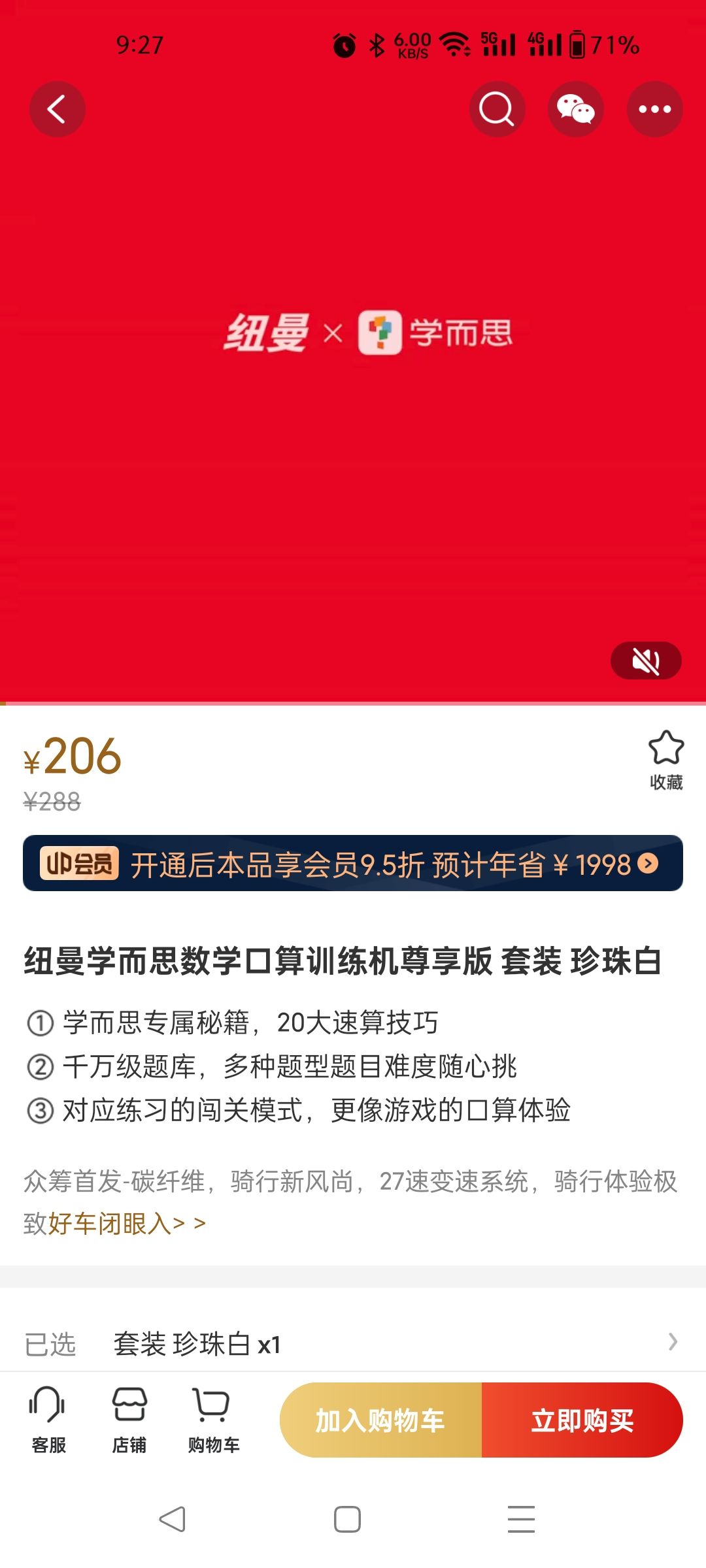Open the UP会员 membership discount banner
Screen dimensions: 706x1568
tap(353, 863)
